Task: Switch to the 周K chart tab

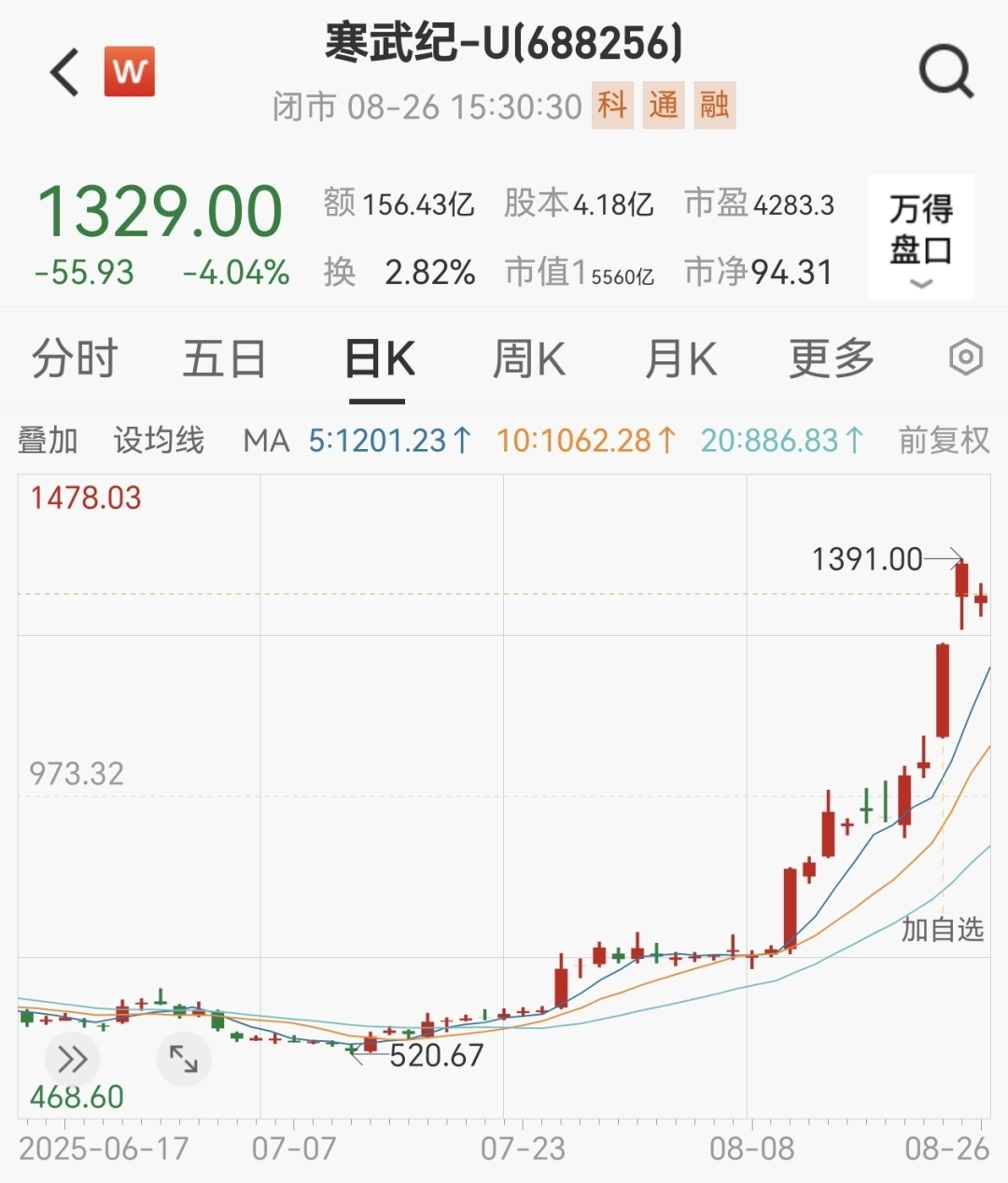Action: pyautogui.click(x=528, y=359)
